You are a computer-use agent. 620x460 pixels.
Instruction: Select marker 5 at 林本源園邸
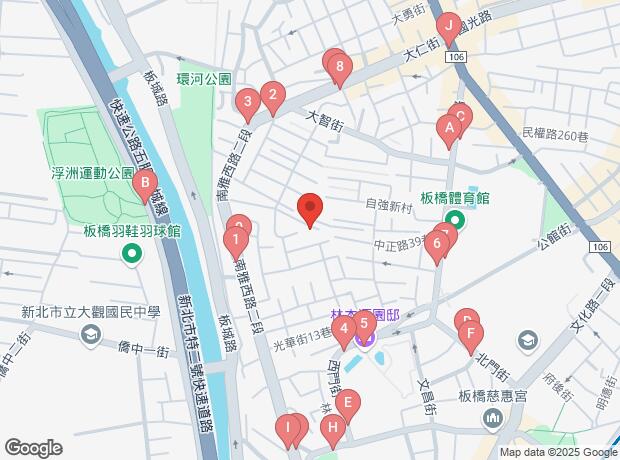[365, 322]
